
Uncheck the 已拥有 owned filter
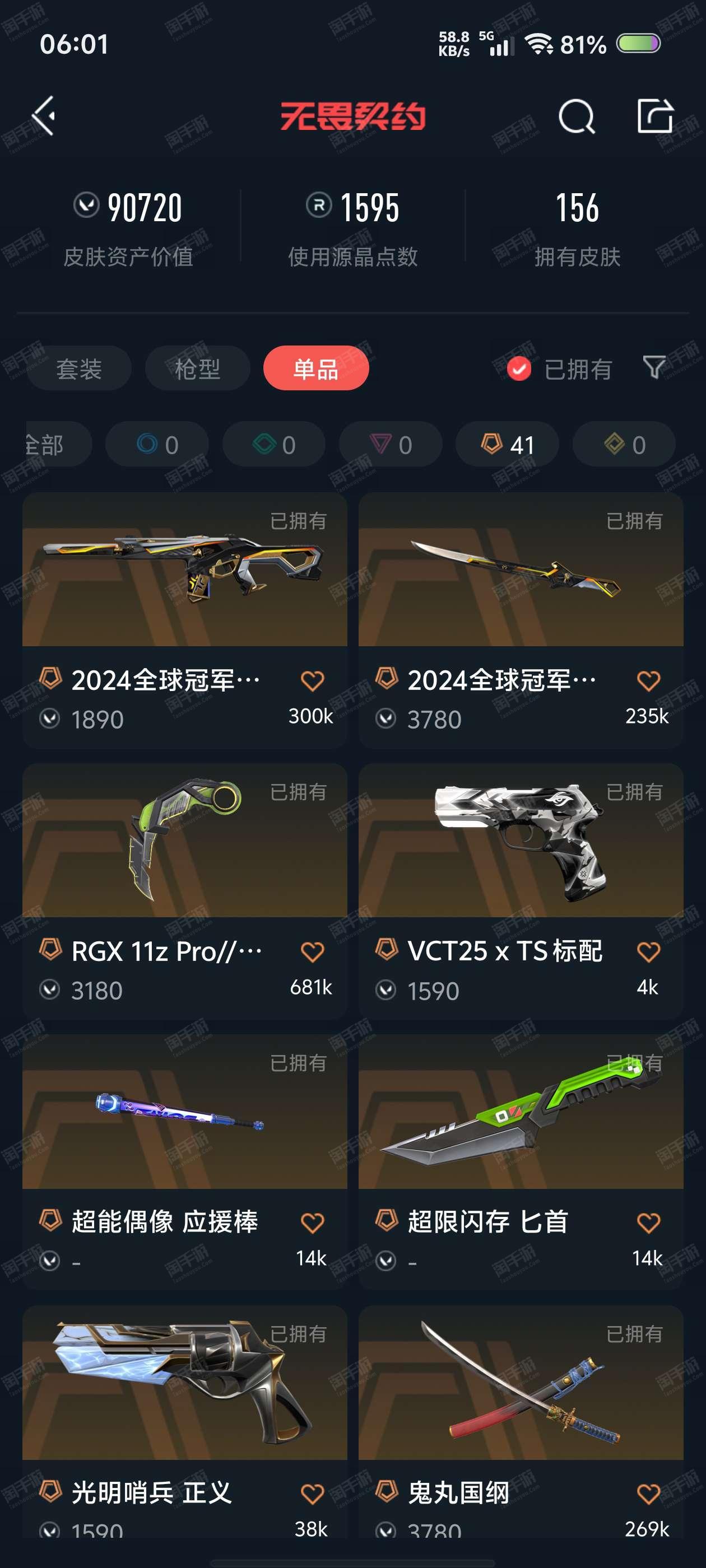click(559, 369)
